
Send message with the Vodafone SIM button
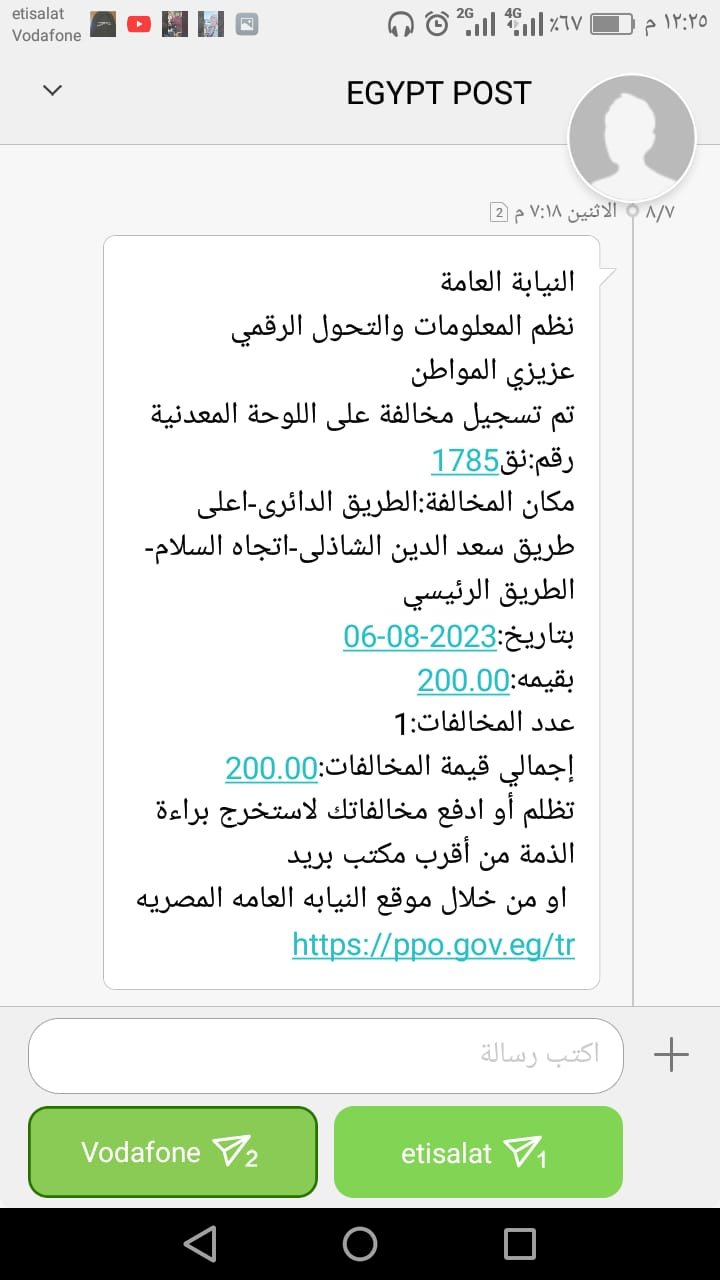pyautogui.click(x=172, y=1151)
